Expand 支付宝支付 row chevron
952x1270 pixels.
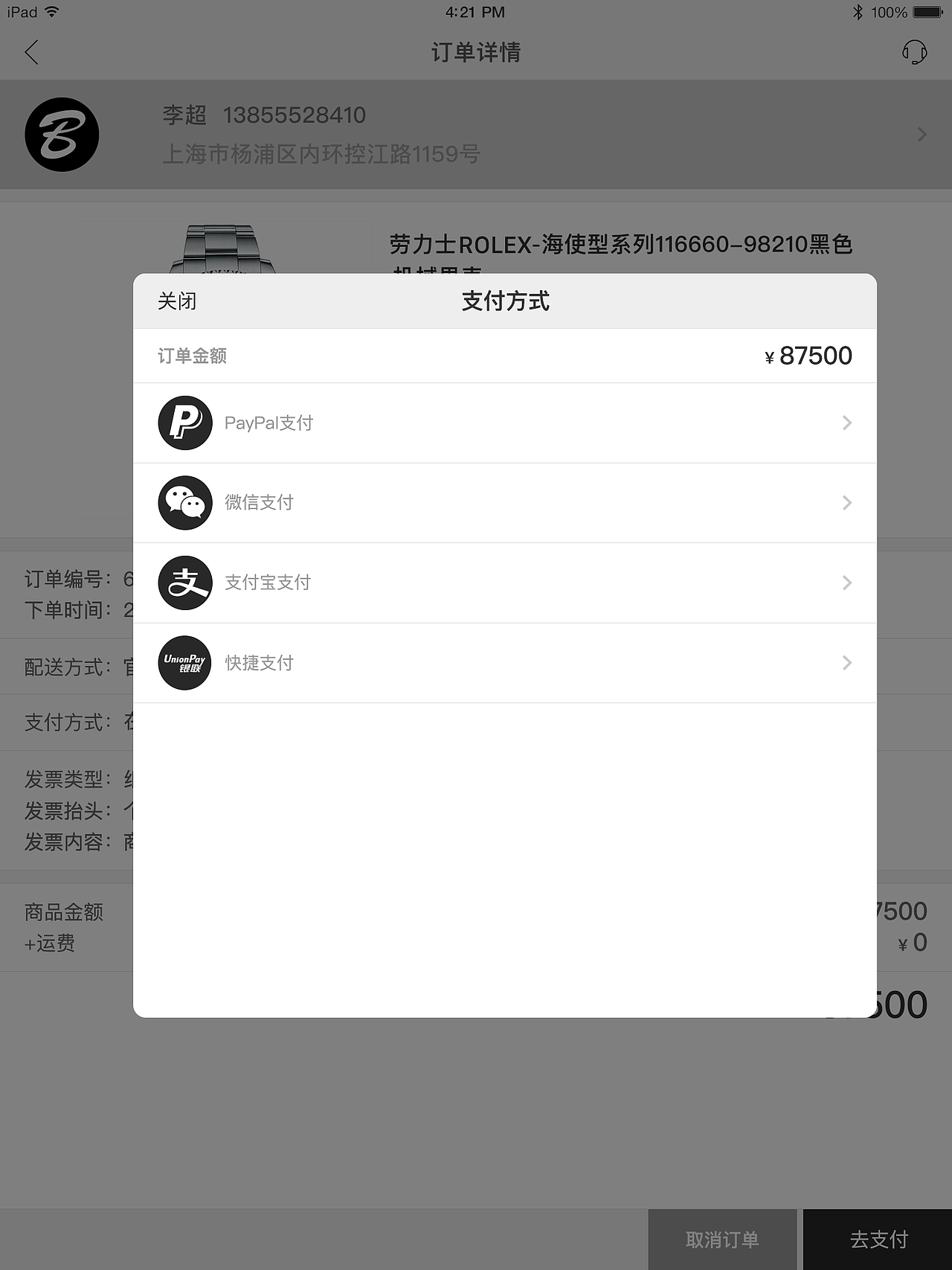point(847,583)
